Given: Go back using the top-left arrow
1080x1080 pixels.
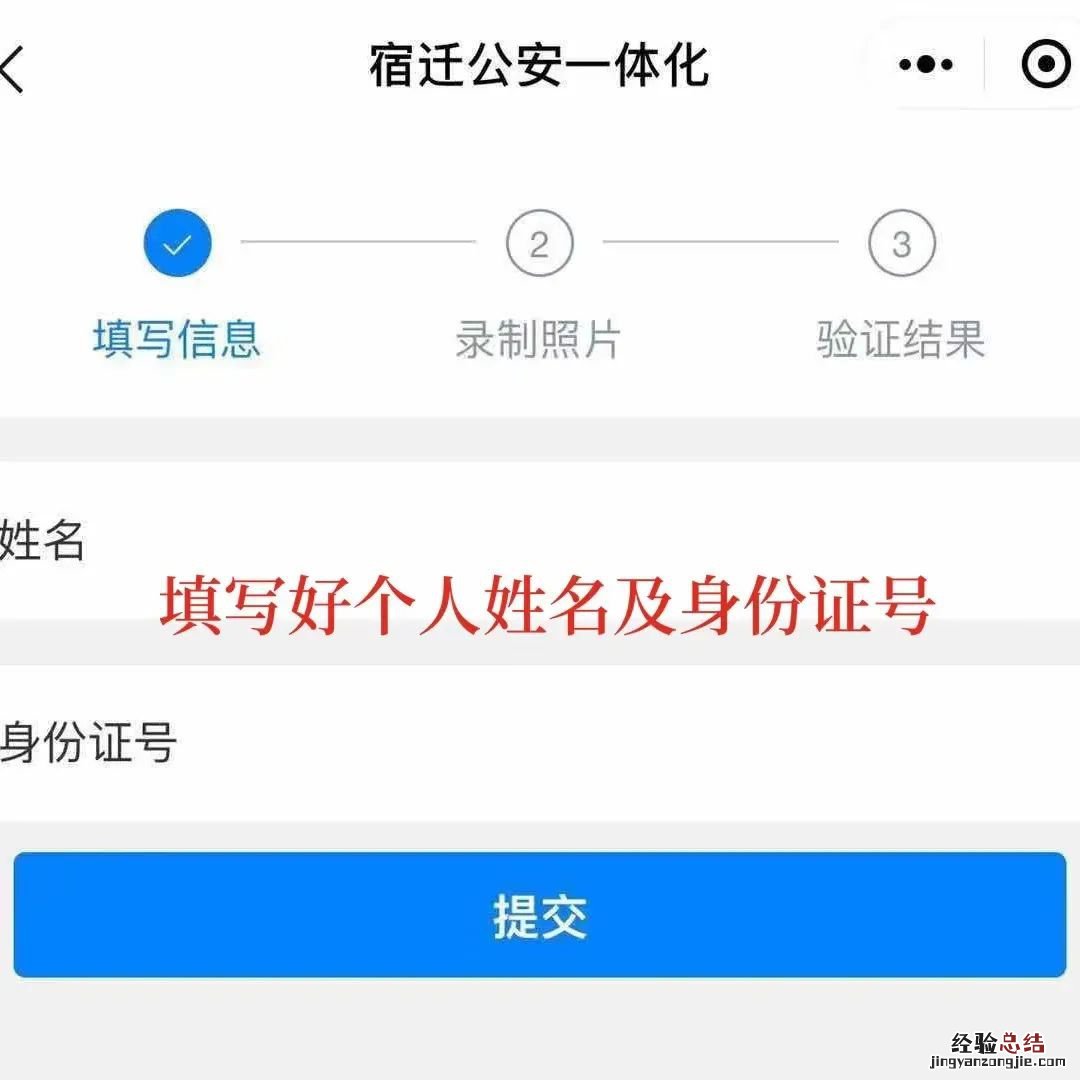Looking at the screenshot, I should tap(12, 68).
